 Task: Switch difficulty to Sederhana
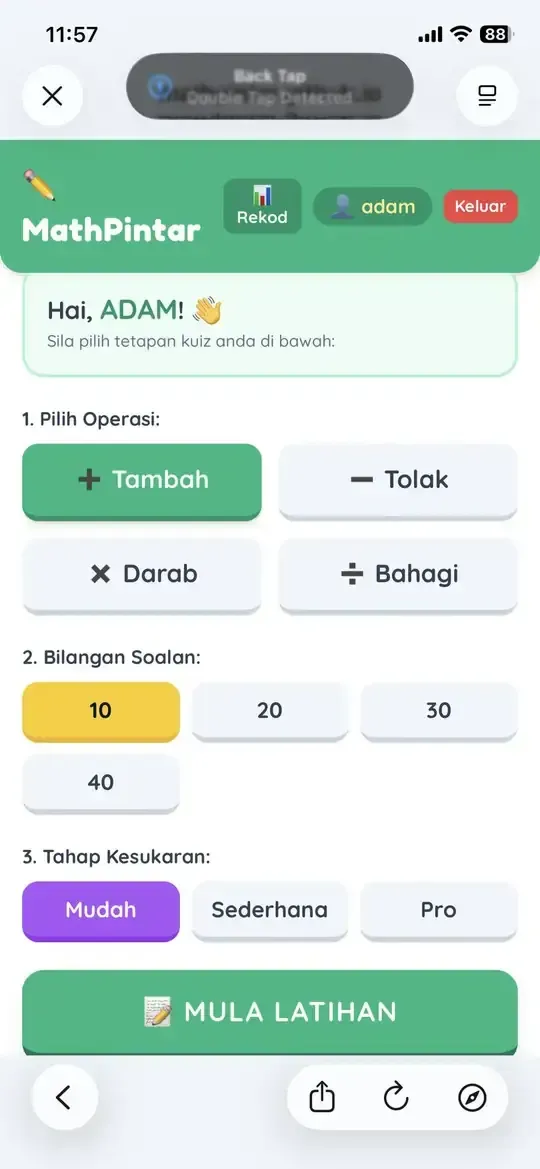pyautogui.click(x=270, y=911)
